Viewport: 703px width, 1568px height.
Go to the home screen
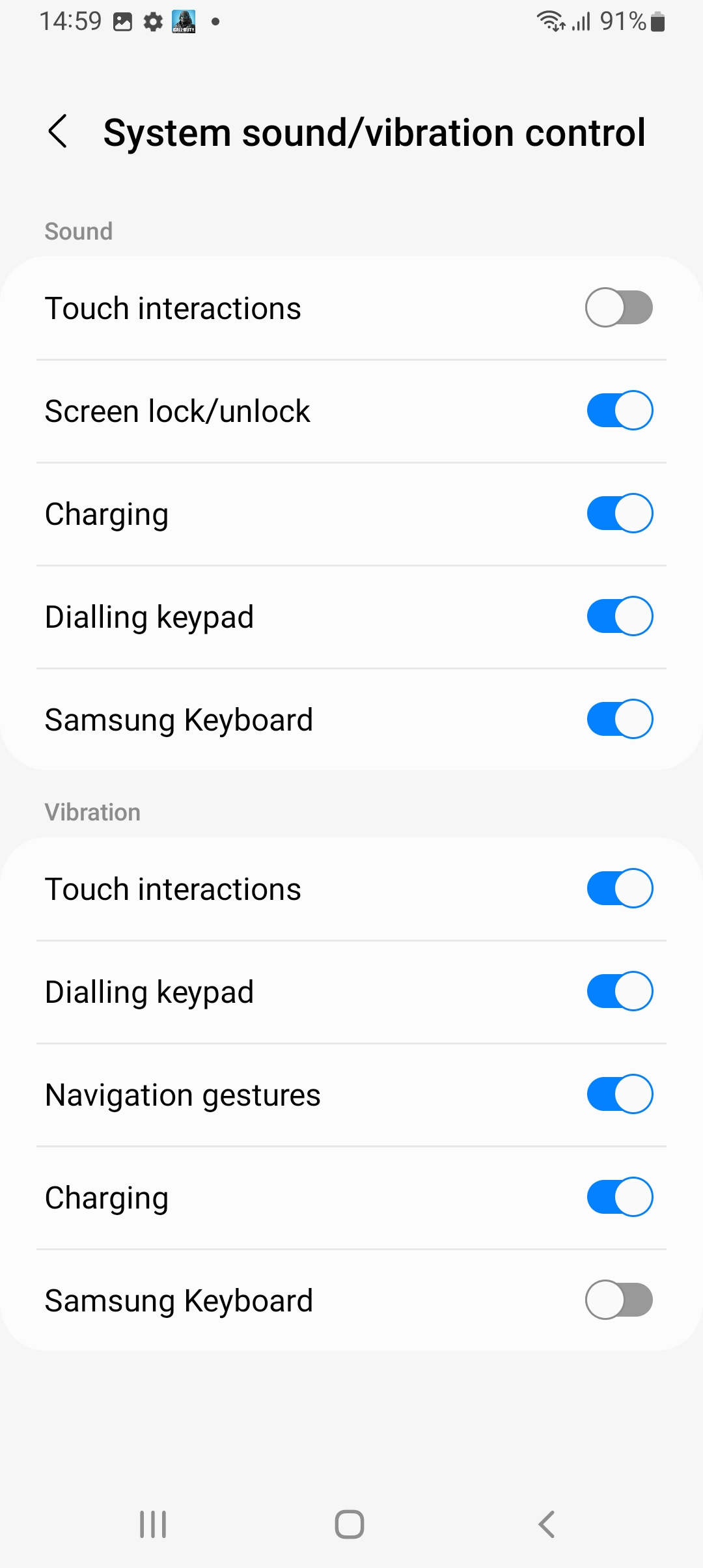(x=350, y=1524)
